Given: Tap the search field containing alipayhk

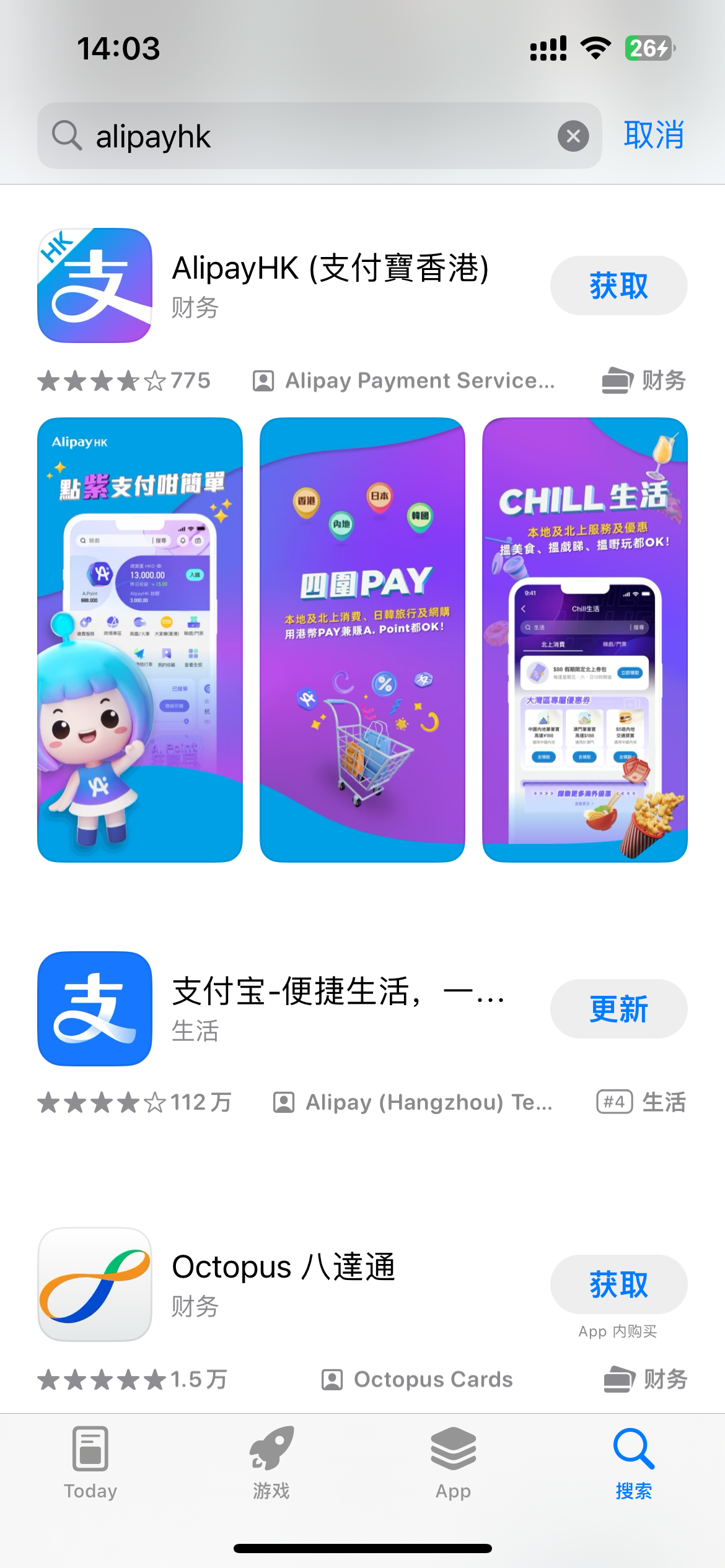Looking at the screenshot, I should click(x=310, y=136).
